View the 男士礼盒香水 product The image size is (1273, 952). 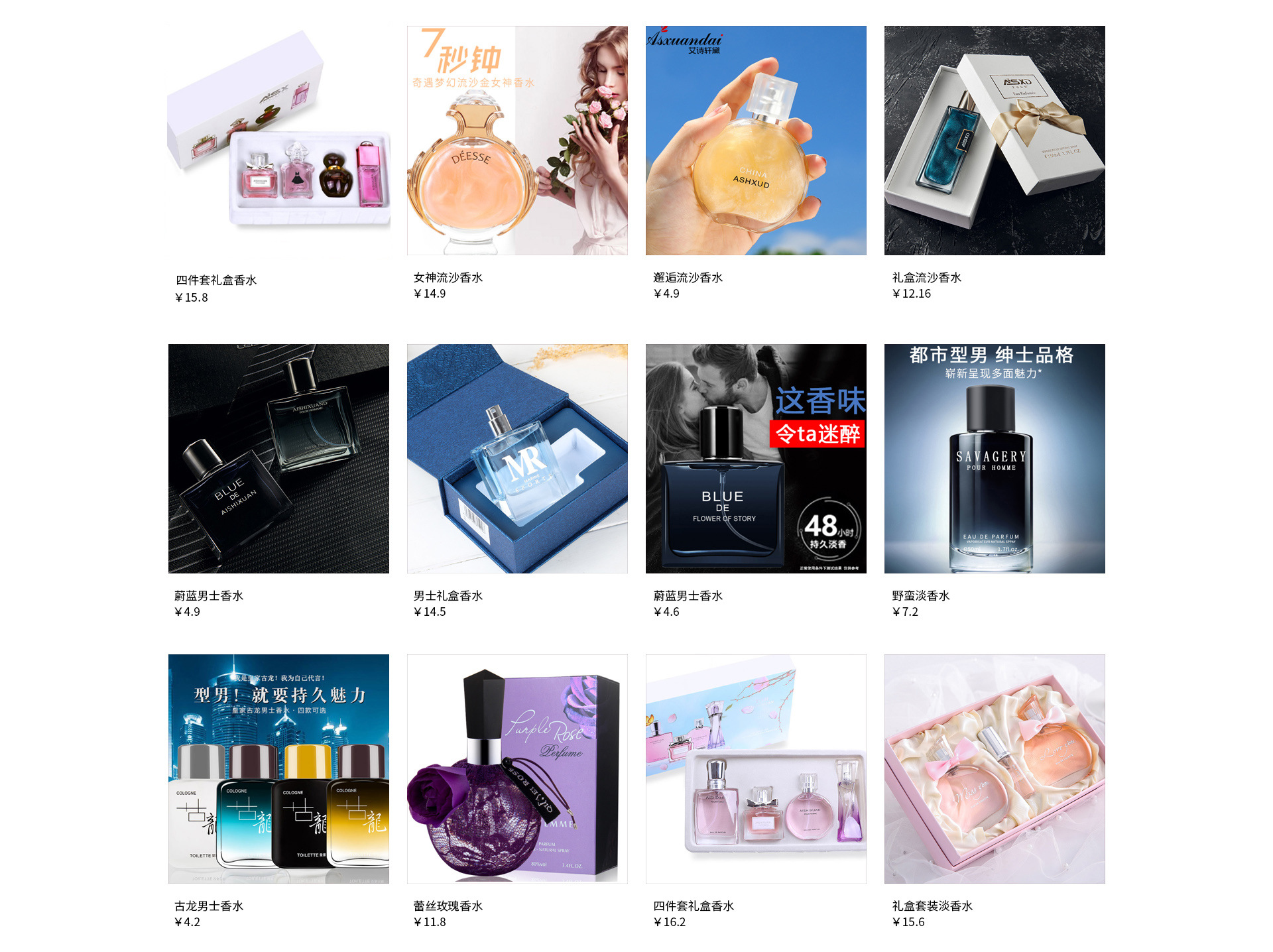(517, 459)
